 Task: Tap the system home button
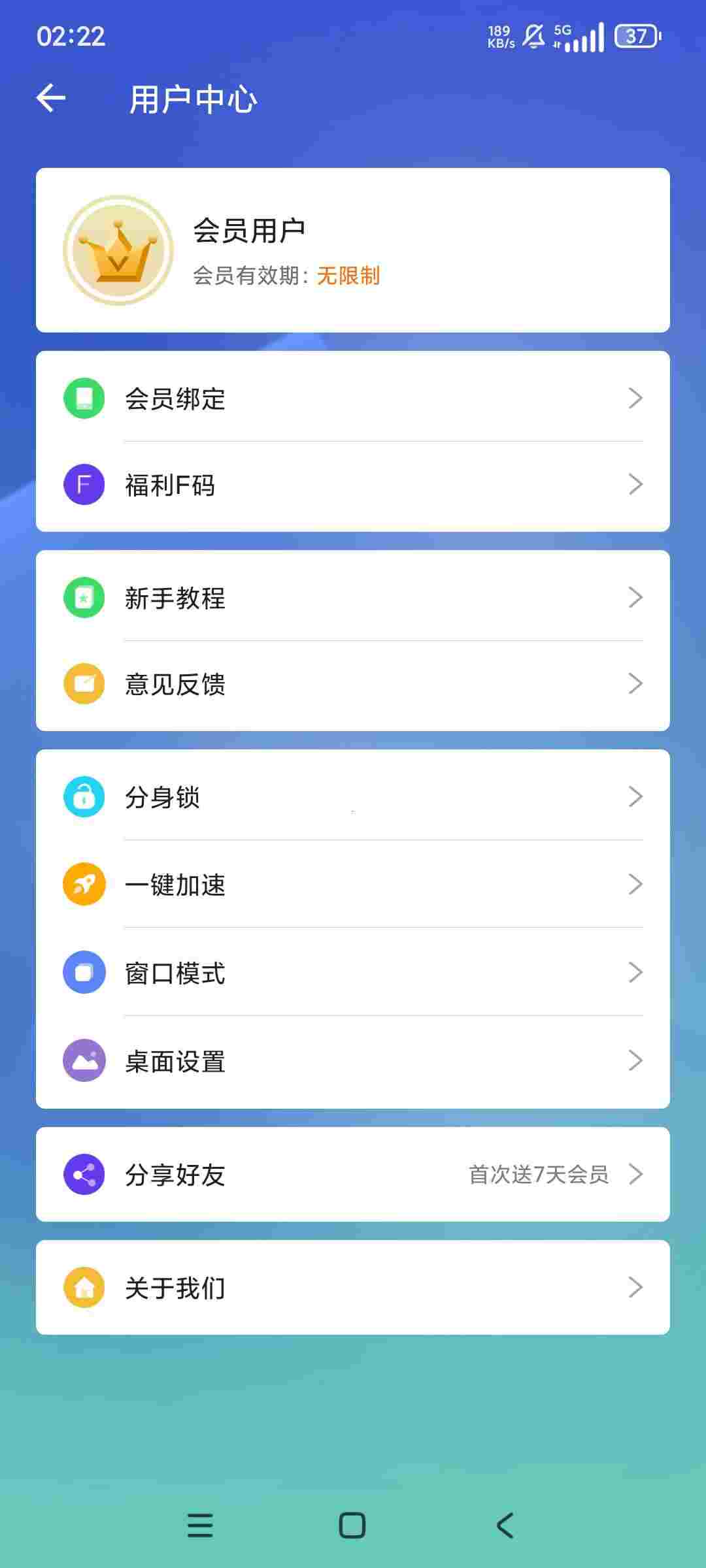352,1526
